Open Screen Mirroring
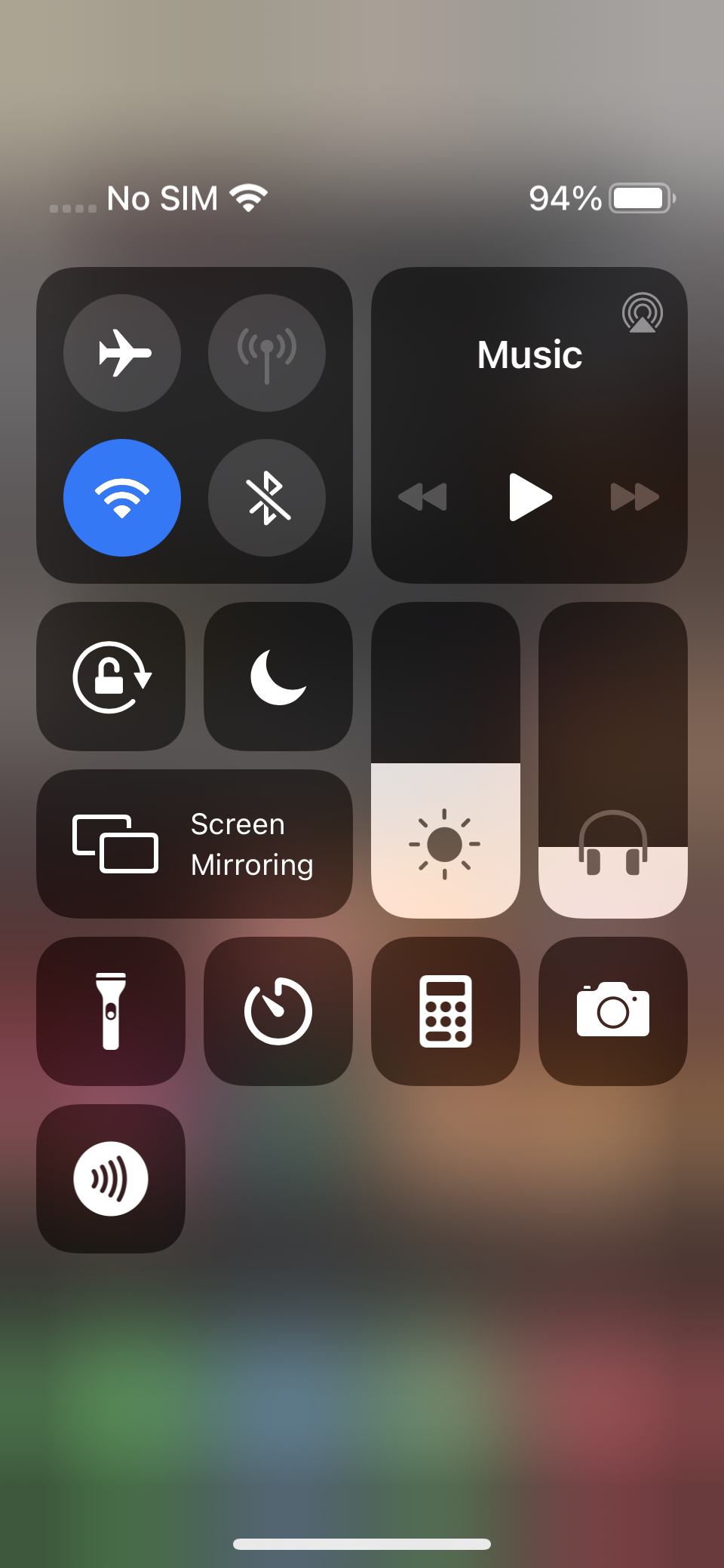The height and width of the screenshot is (1568, 724). pos(195,844)
